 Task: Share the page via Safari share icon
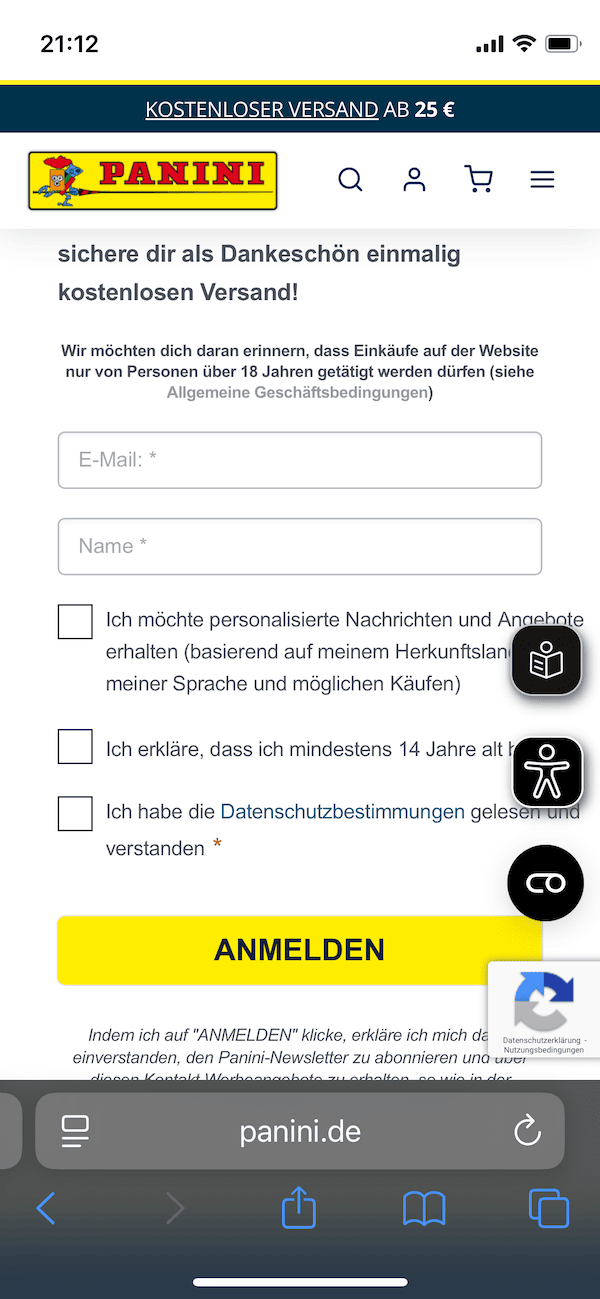pos(299,1209)
